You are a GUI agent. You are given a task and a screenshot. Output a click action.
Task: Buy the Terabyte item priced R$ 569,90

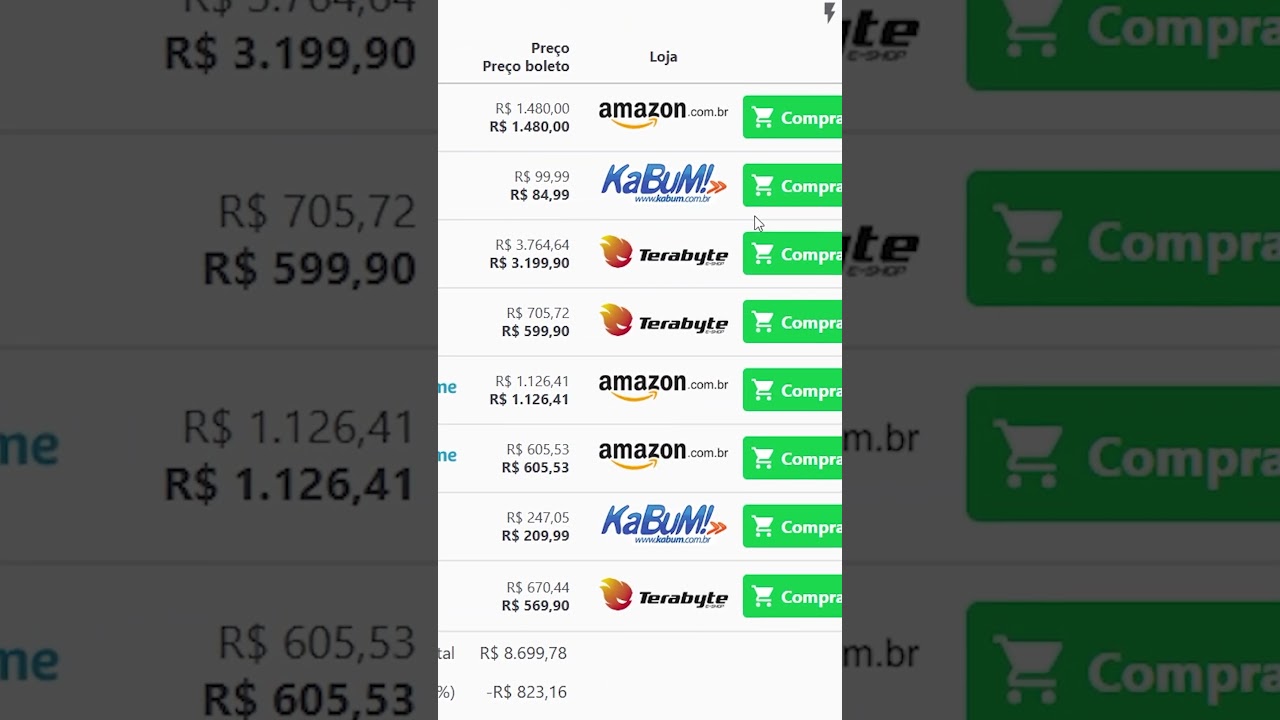pyautogui.click(x=792, y=596)
